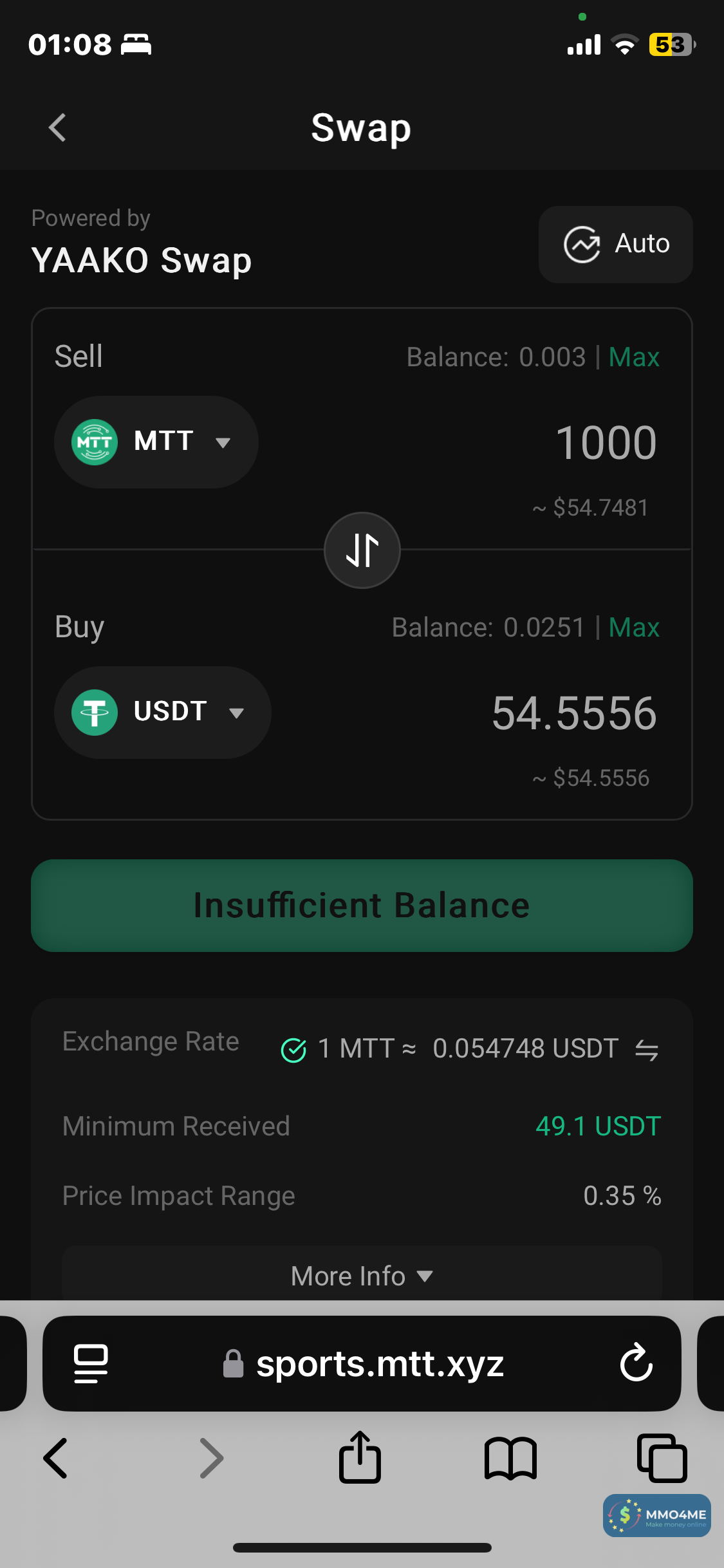Expand More Info details
This screenshot has height=1568, width=724.
pyautogui.click(x=362, y=1276)
